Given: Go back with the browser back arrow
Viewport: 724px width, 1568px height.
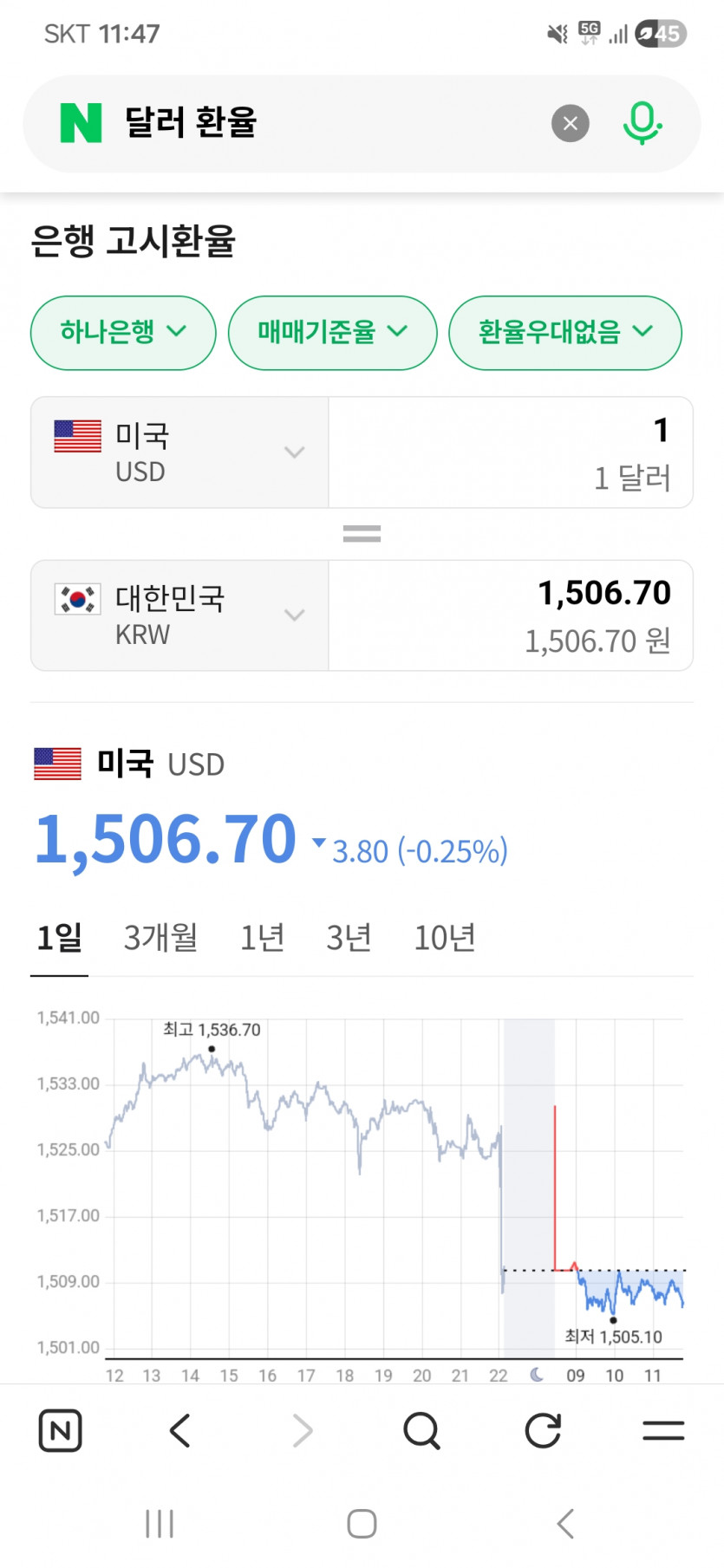Looking at the screenshot, I should click(180, 1430).
